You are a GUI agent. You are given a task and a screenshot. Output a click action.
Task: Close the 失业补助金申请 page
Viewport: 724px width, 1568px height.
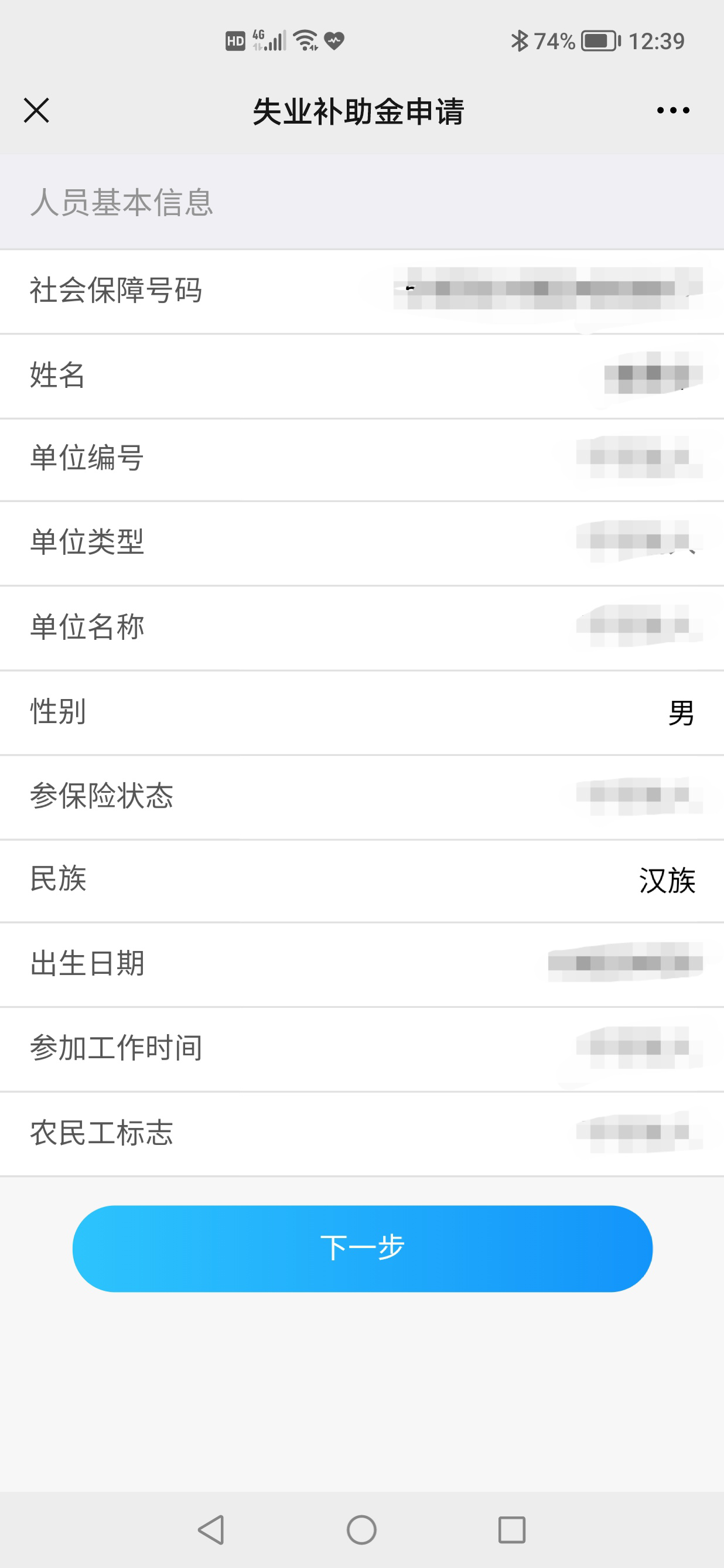[x=36, y=111]
